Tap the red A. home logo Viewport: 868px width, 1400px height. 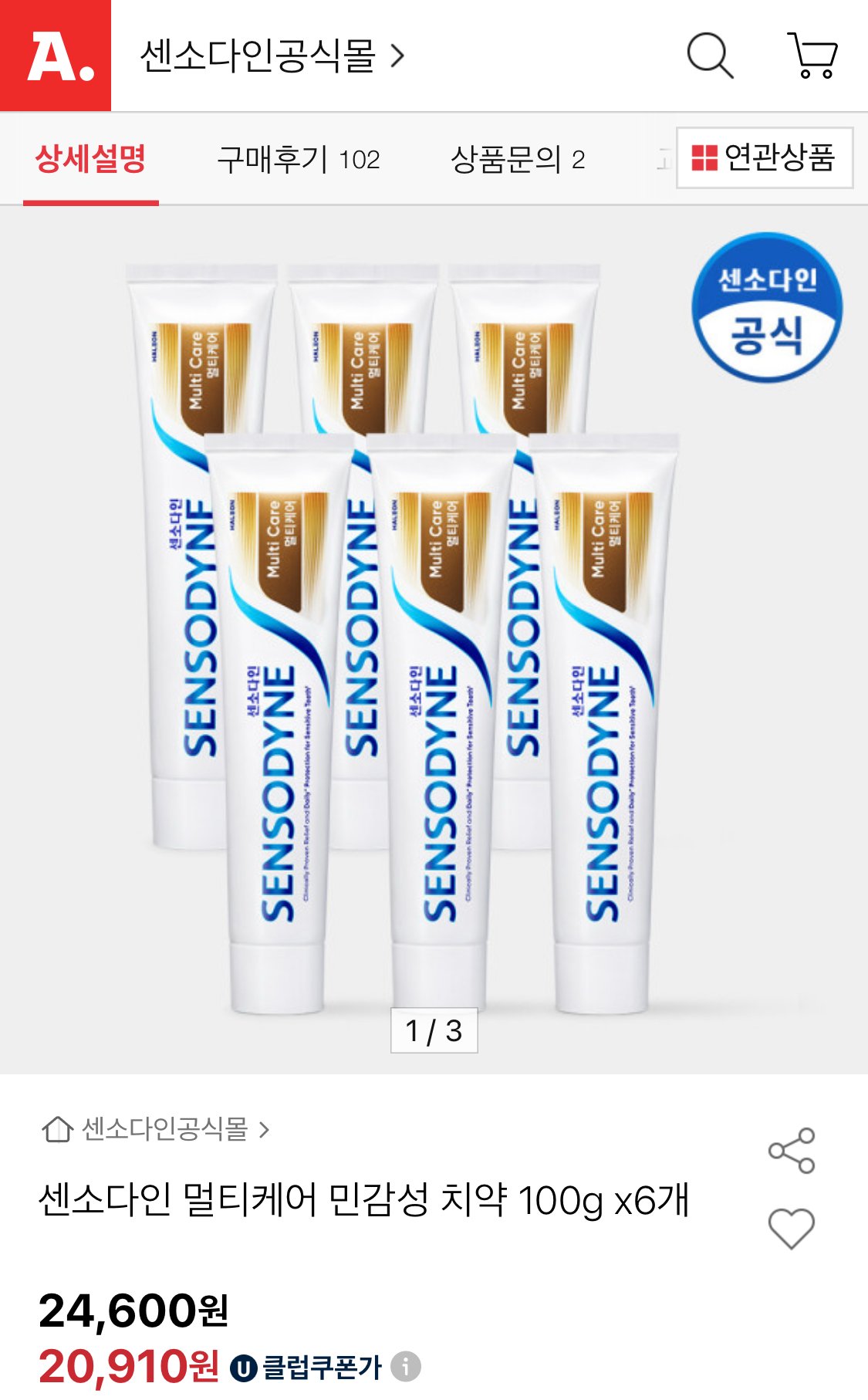56,56
